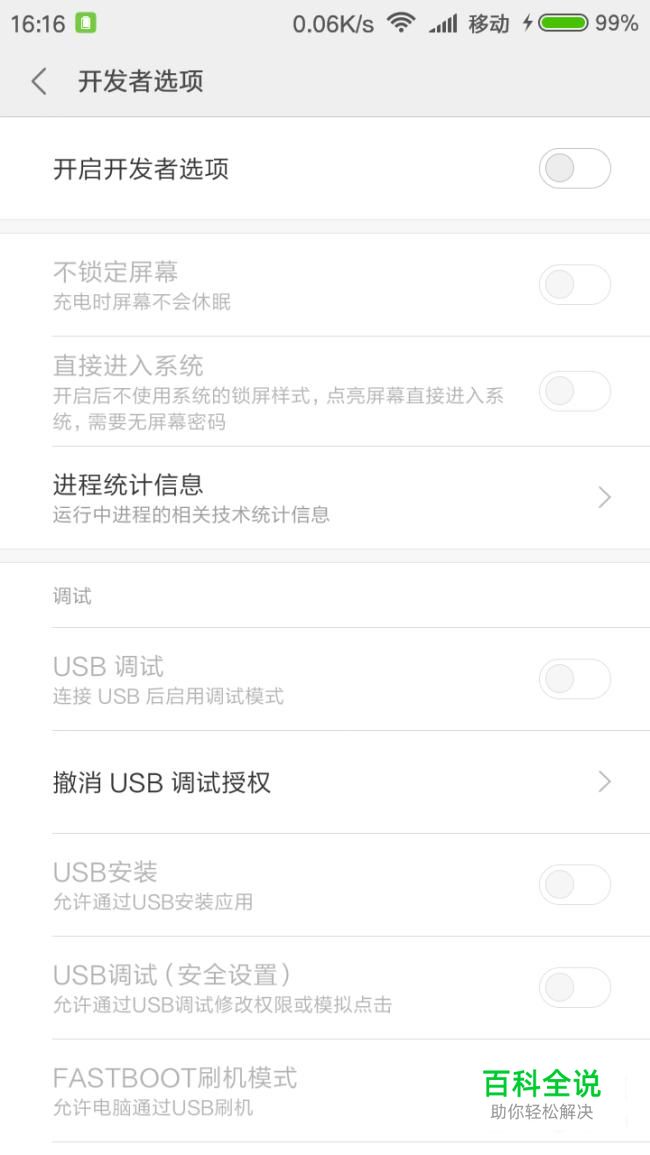Go back from 开发者选项 page

[39, 81]
